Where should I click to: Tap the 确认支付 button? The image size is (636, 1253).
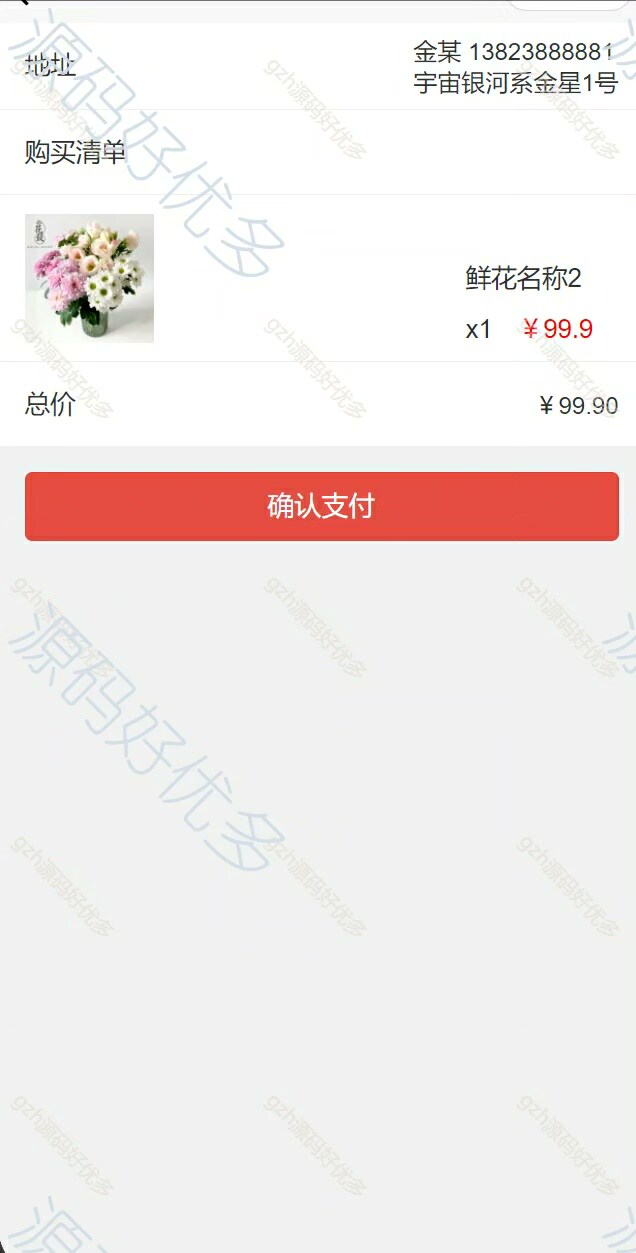[x=321, y=506]
